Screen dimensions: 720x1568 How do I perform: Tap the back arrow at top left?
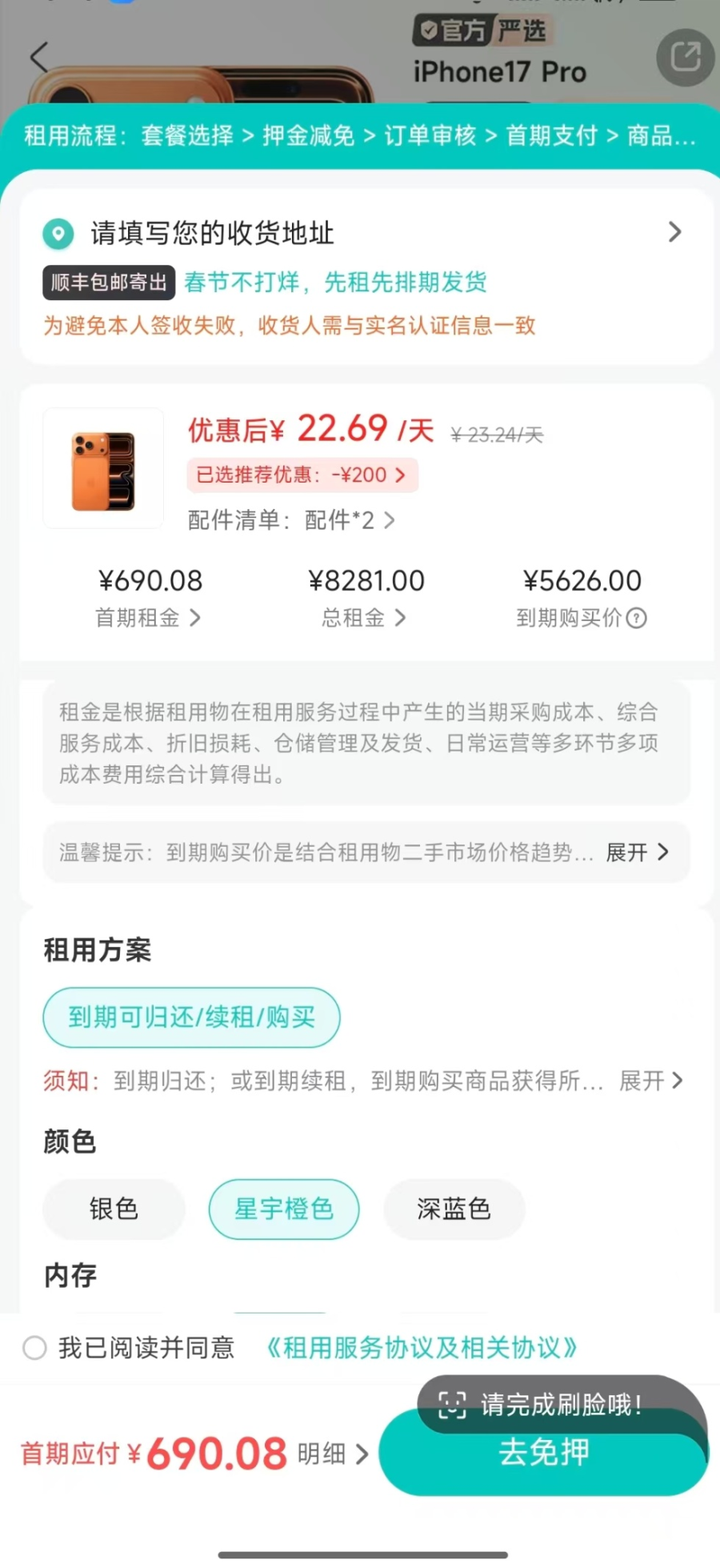pyautogui.click(x=40, y=58)
